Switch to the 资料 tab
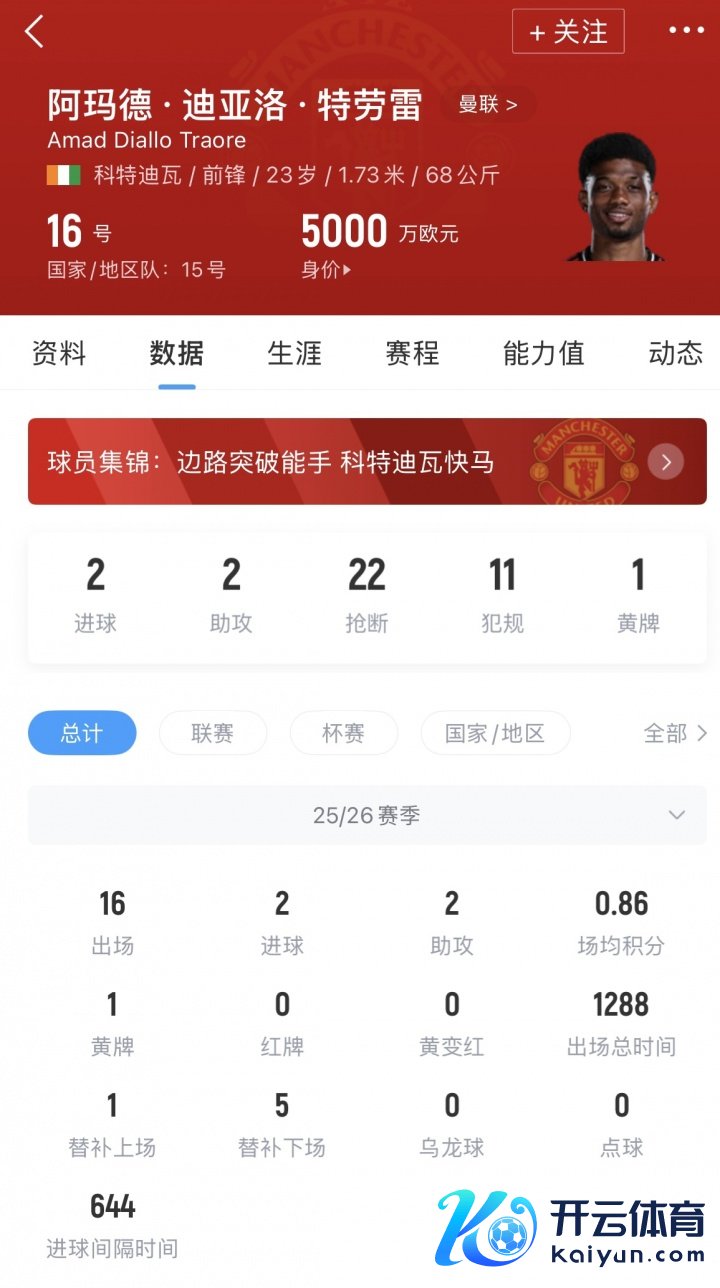Viewport: 720px width, 1288px height. [59, 353]
